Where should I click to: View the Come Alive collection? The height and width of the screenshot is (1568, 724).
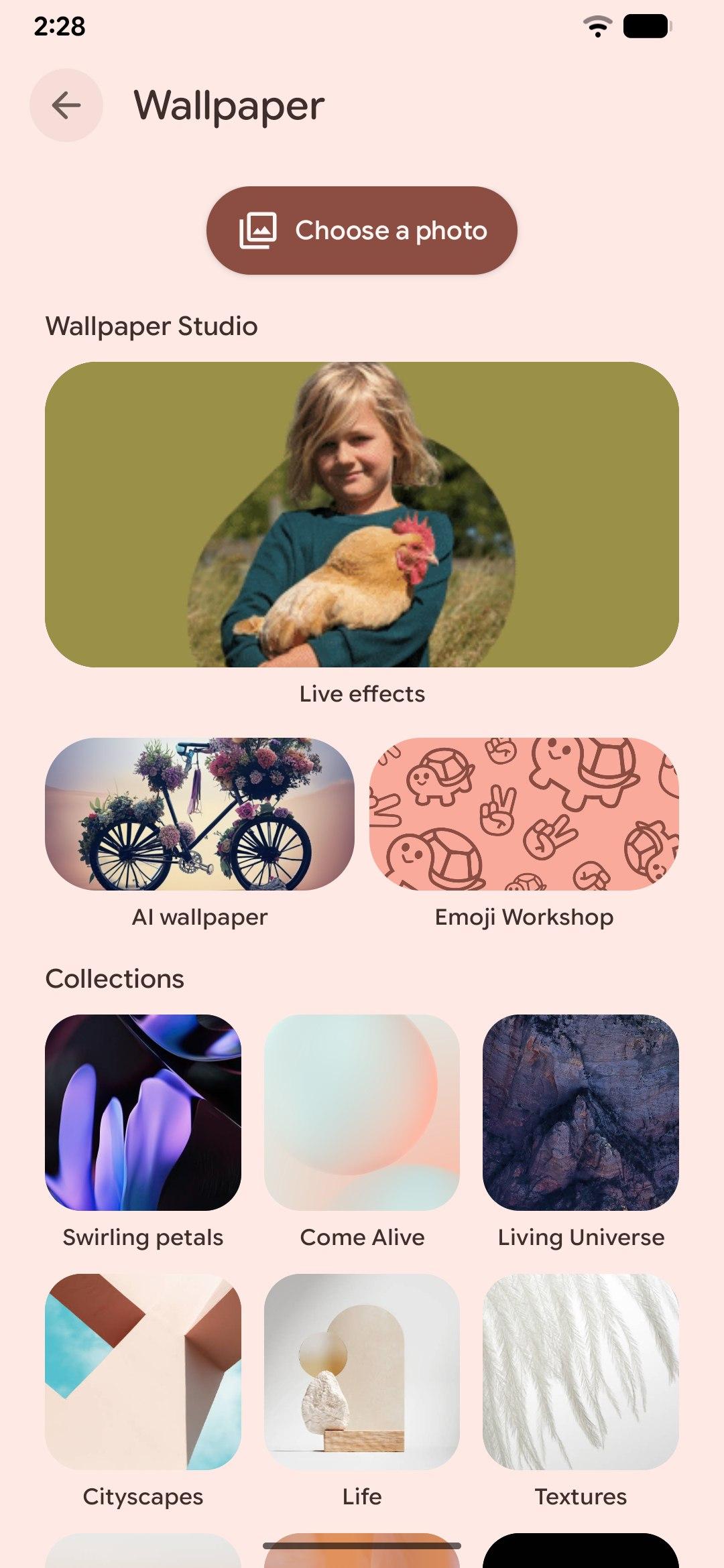(362, 1112)
